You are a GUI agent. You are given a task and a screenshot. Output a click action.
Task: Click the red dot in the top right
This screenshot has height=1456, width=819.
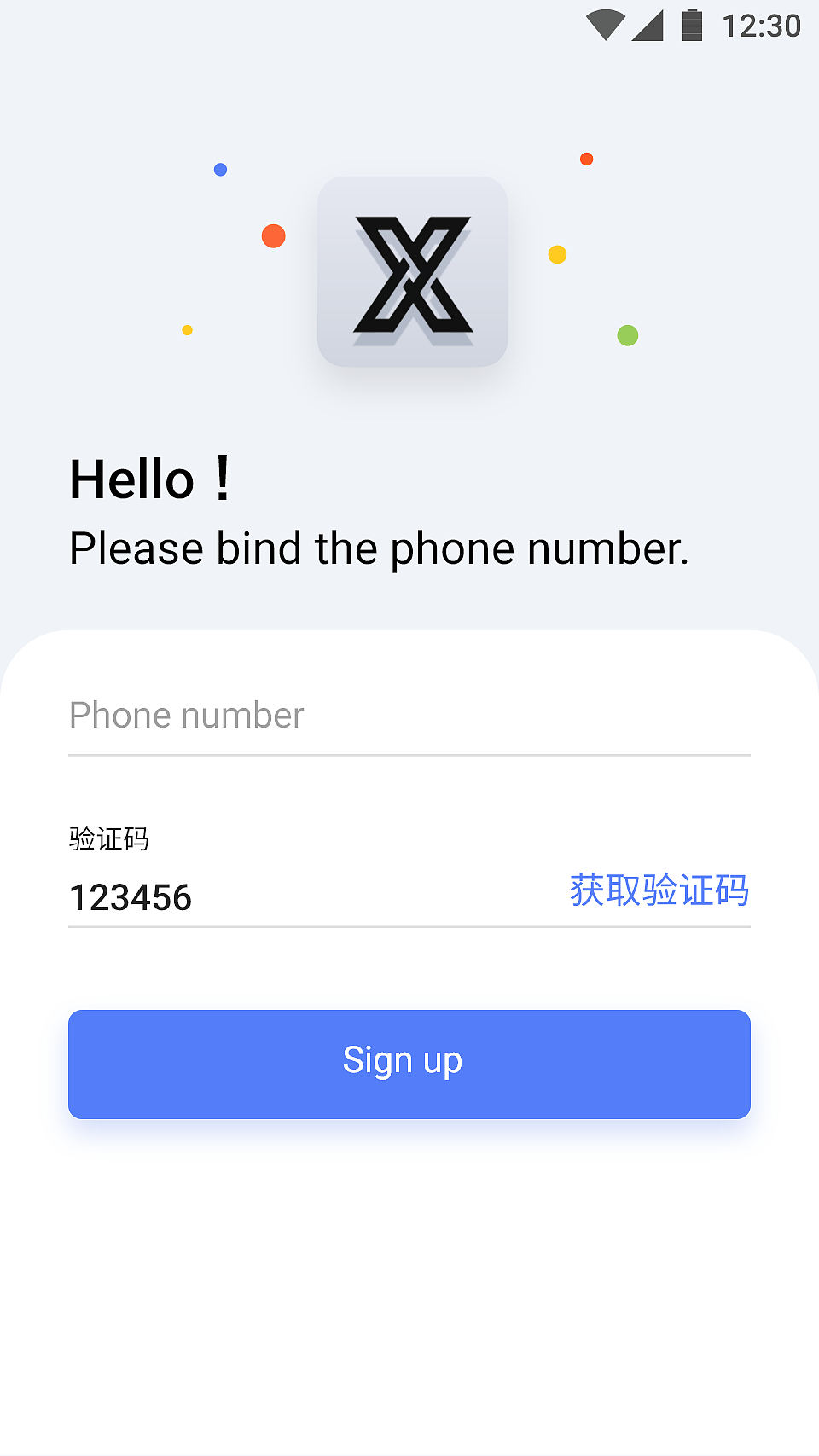point(587,159)
